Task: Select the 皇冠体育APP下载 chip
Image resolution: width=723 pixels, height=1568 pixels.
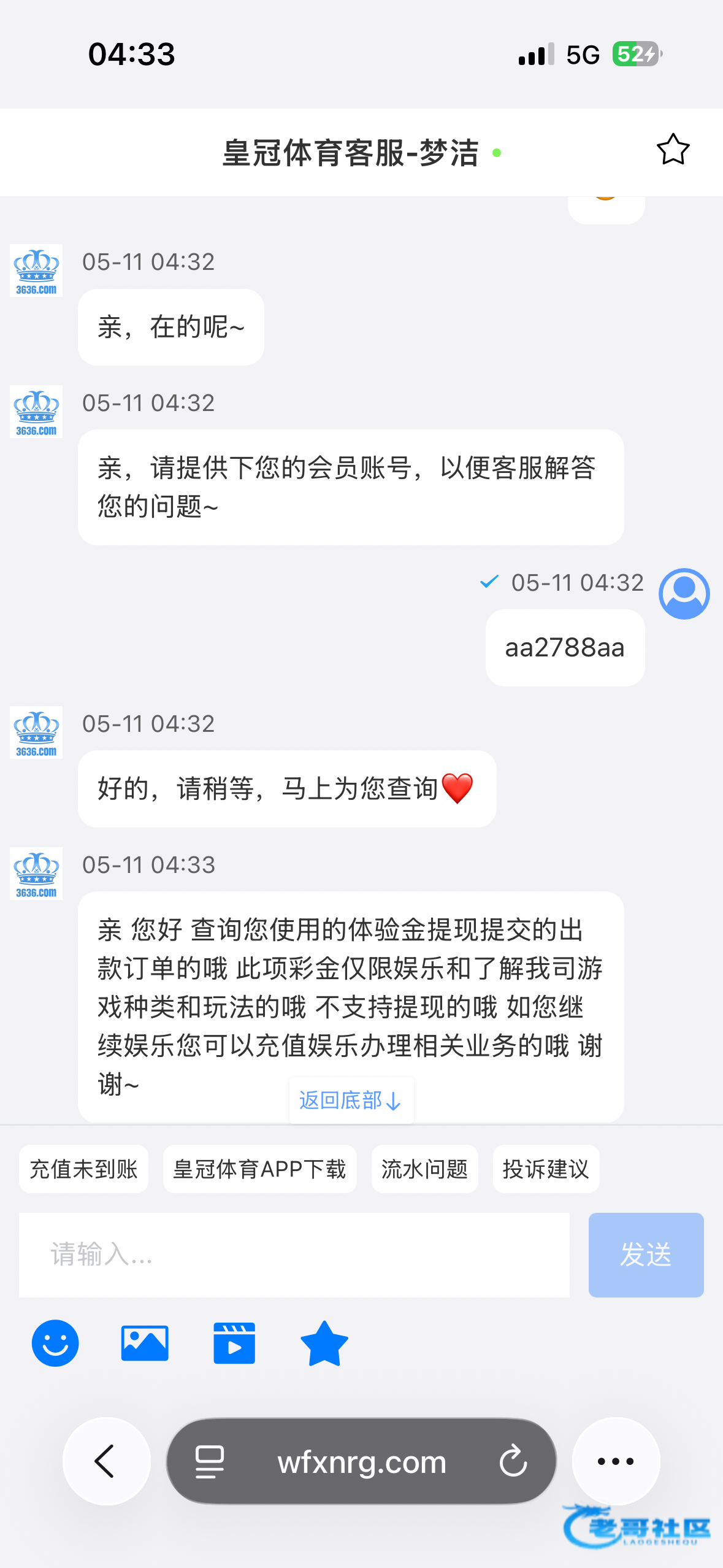Action: coord(259,1169)
